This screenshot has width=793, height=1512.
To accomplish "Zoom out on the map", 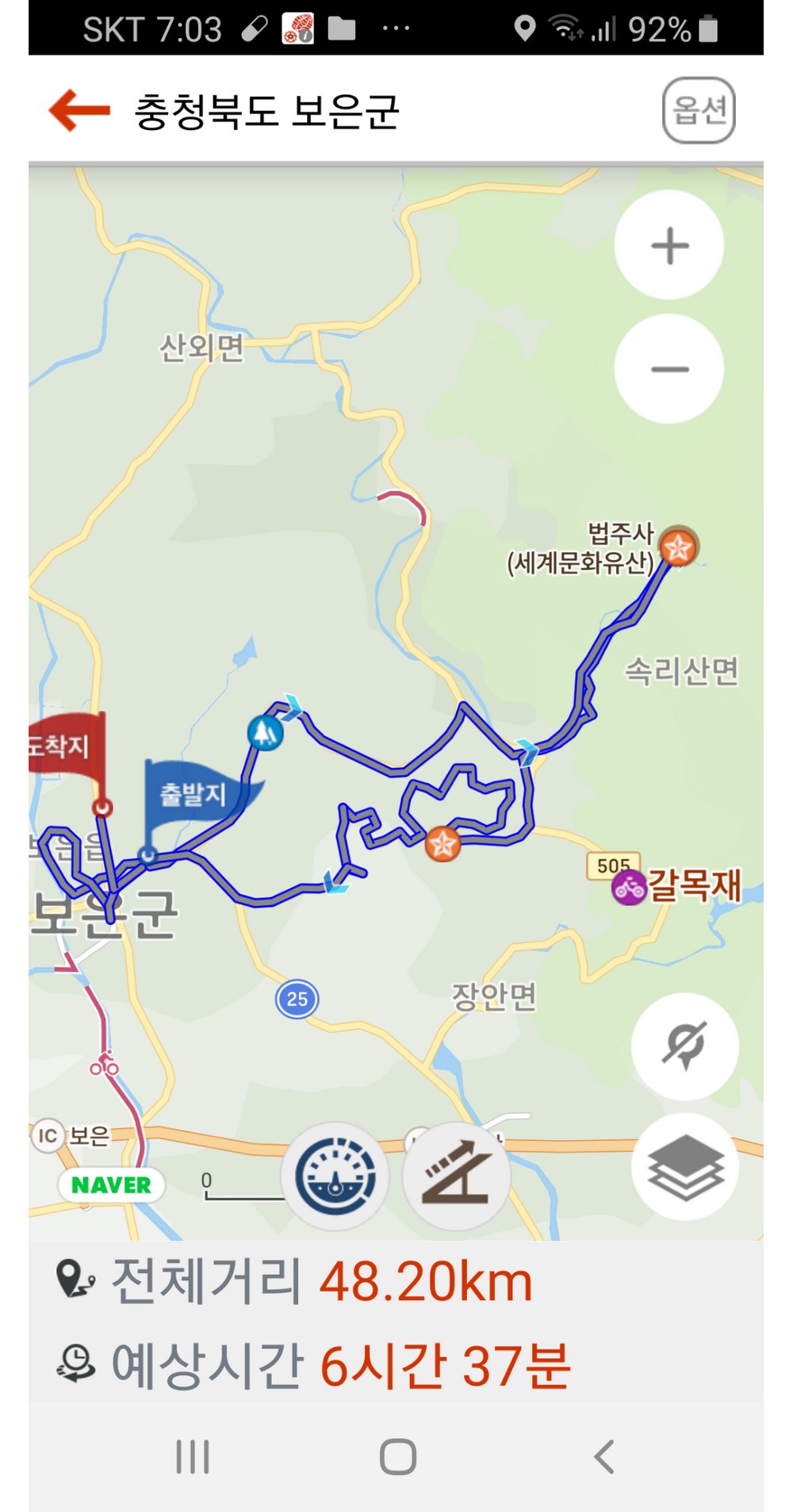I will tap(669, 369).
